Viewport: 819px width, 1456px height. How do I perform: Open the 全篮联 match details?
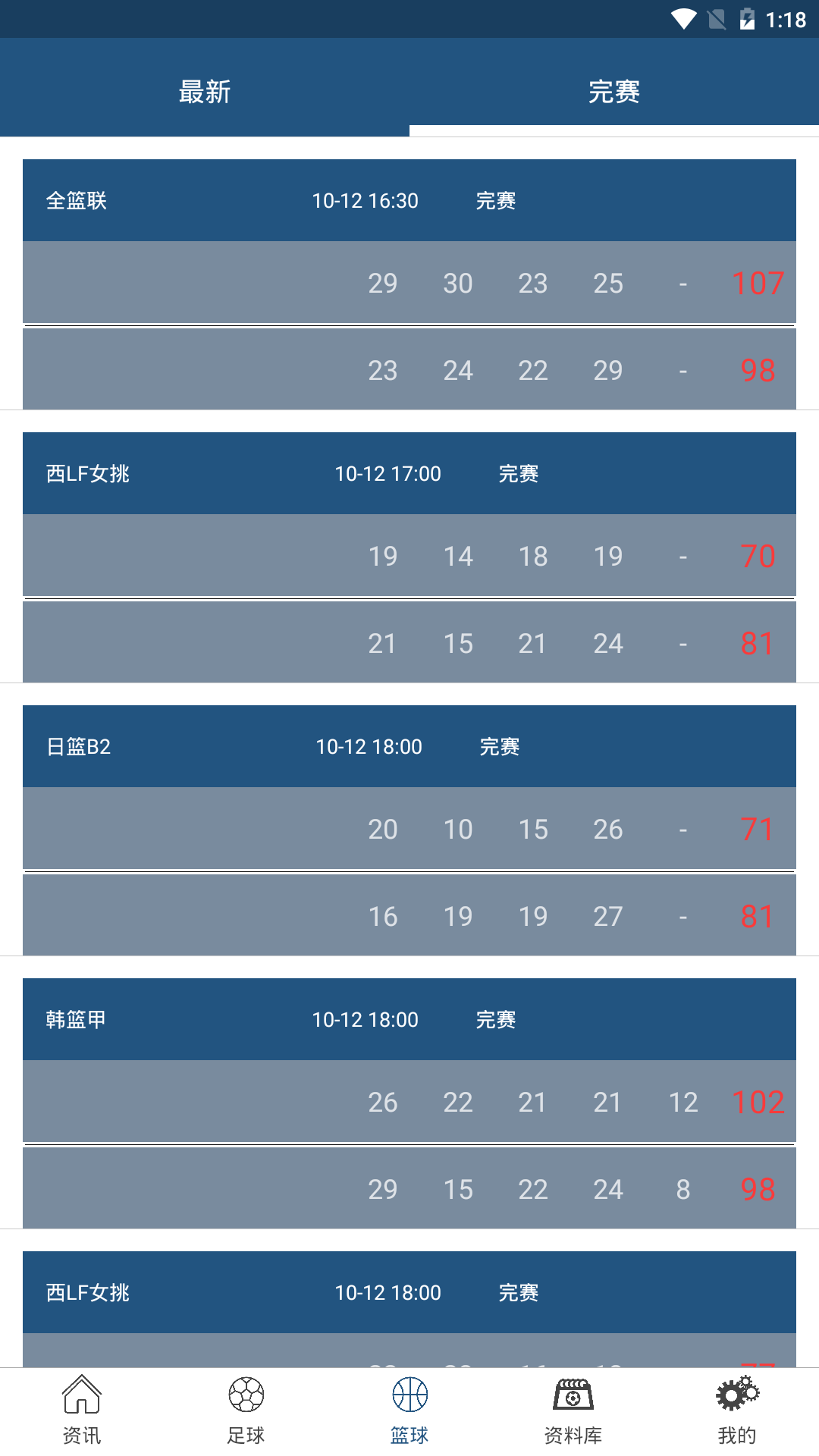pyautogui.click(x=409, y=283)
